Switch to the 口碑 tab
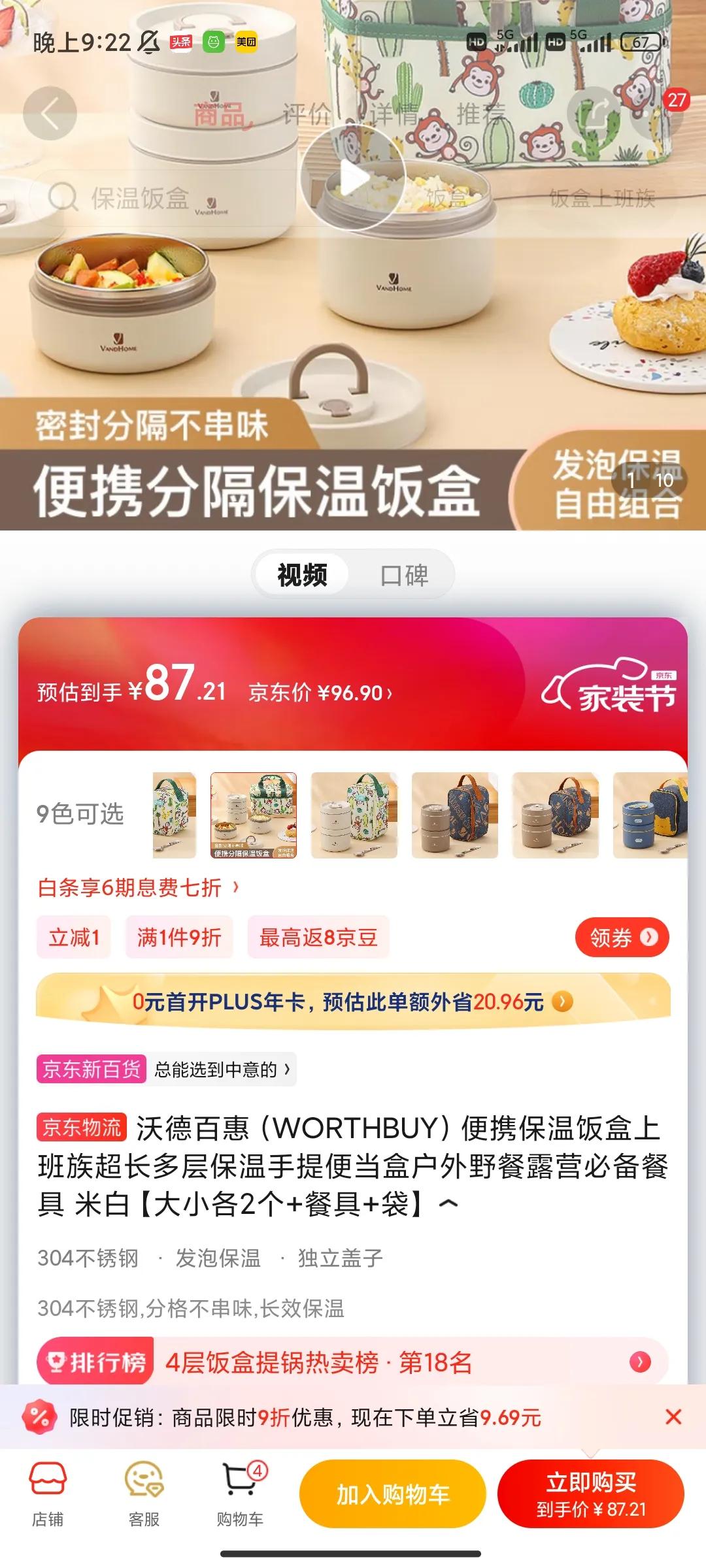 click(x=404, y=576)
